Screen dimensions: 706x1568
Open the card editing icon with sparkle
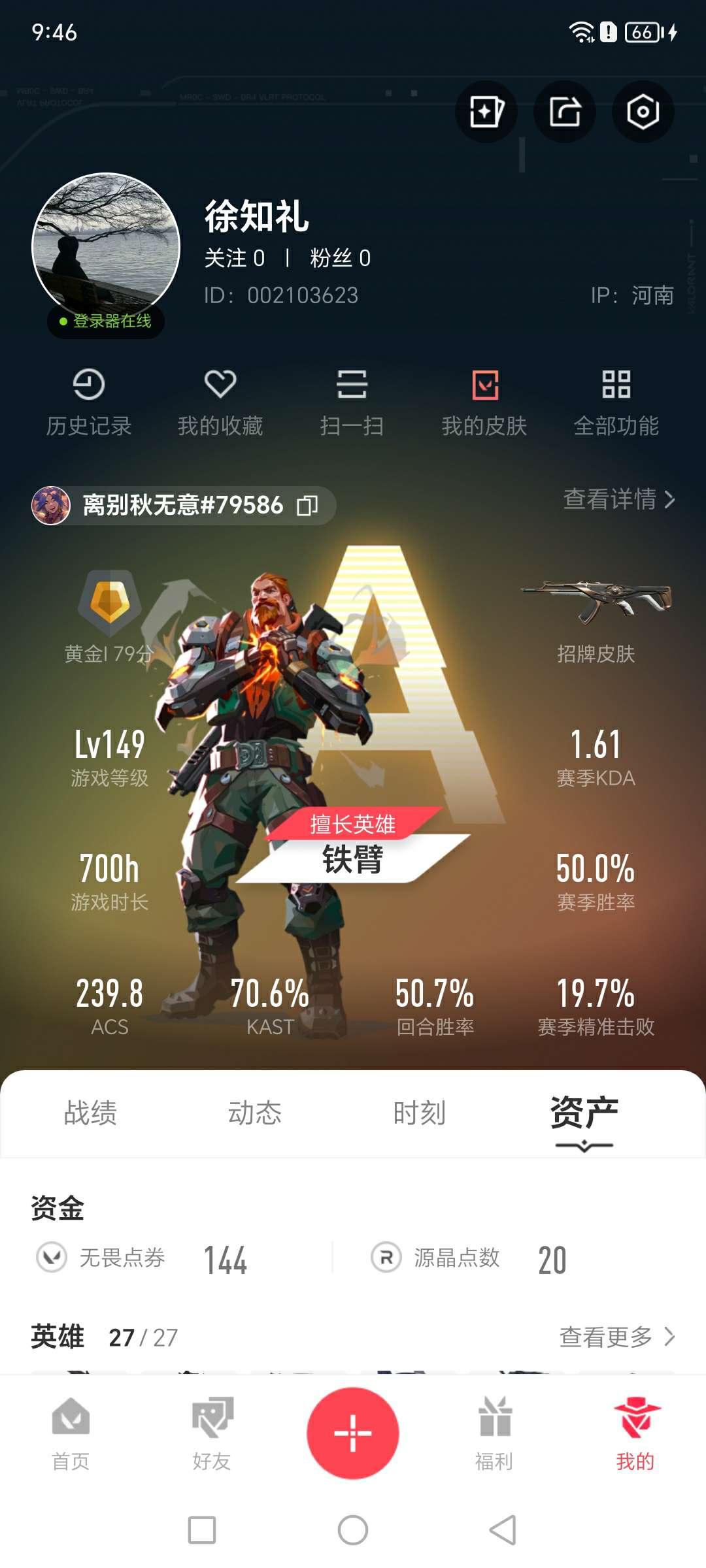(486, 112)
